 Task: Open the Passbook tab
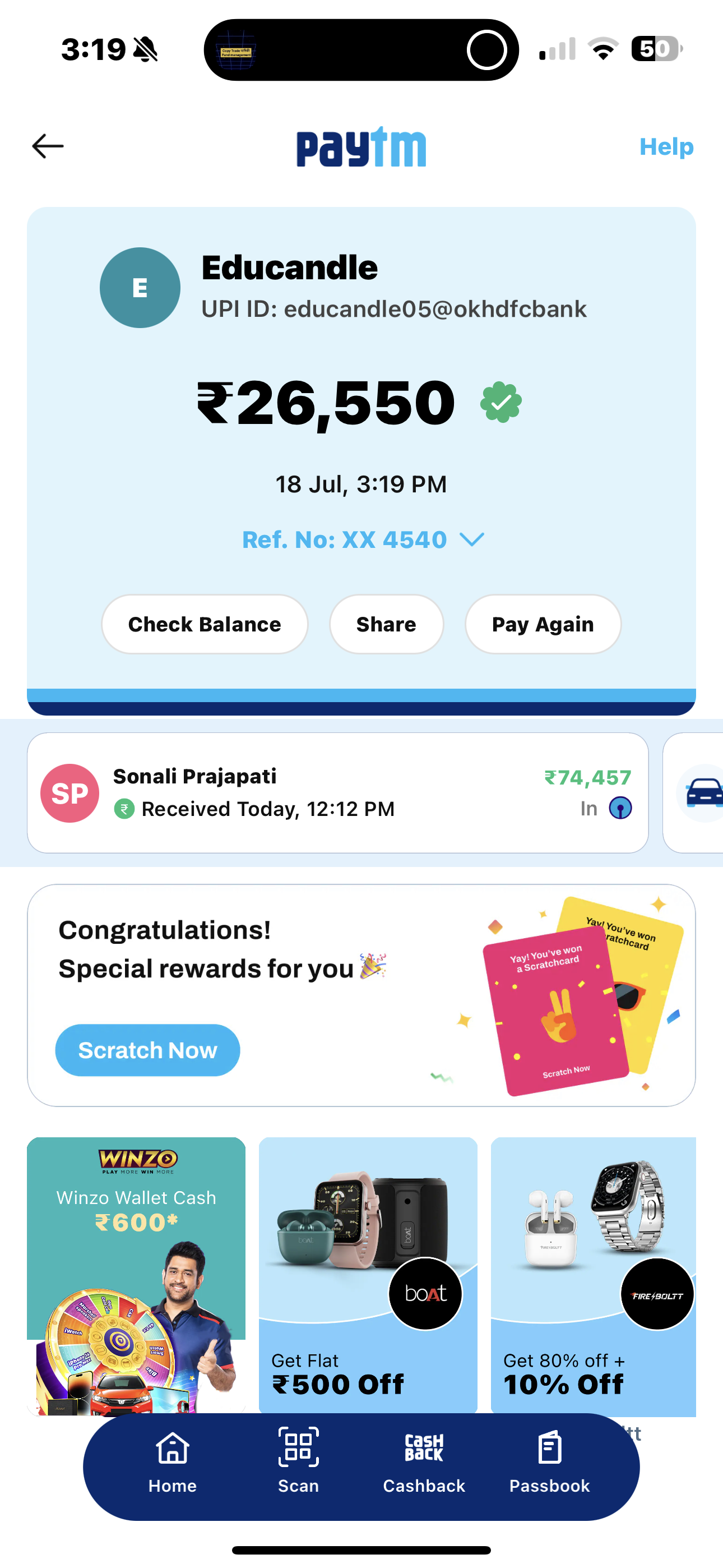pos(549,1461)
